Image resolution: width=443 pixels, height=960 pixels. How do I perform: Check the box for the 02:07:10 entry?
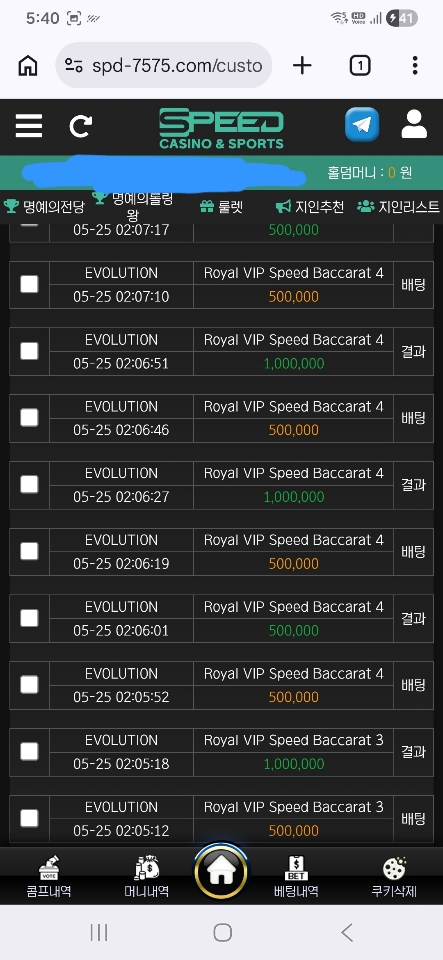pos(29,284)
